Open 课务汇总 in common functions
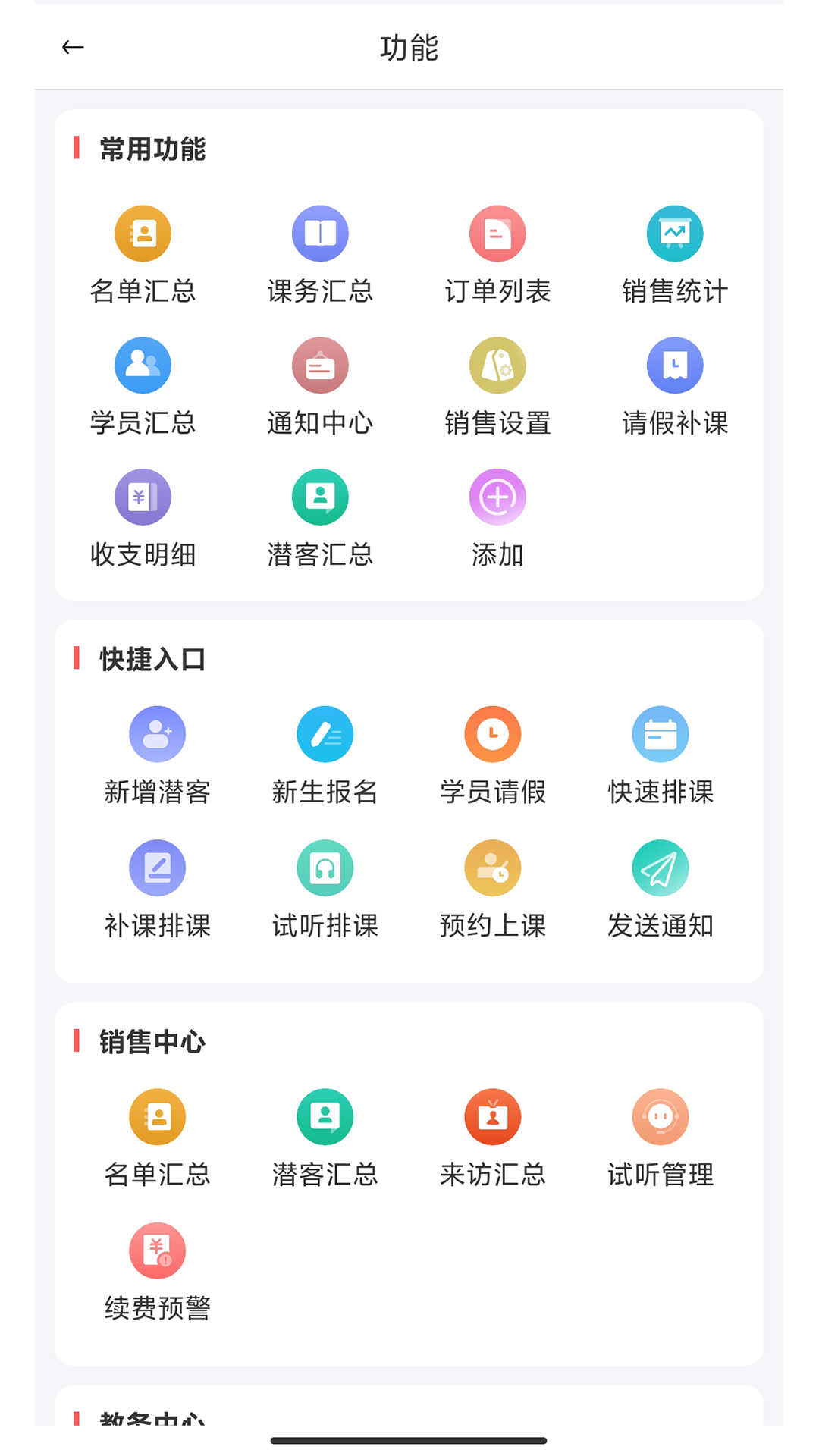The height and width of the screenshot is (1456, 819). [319, 234]
